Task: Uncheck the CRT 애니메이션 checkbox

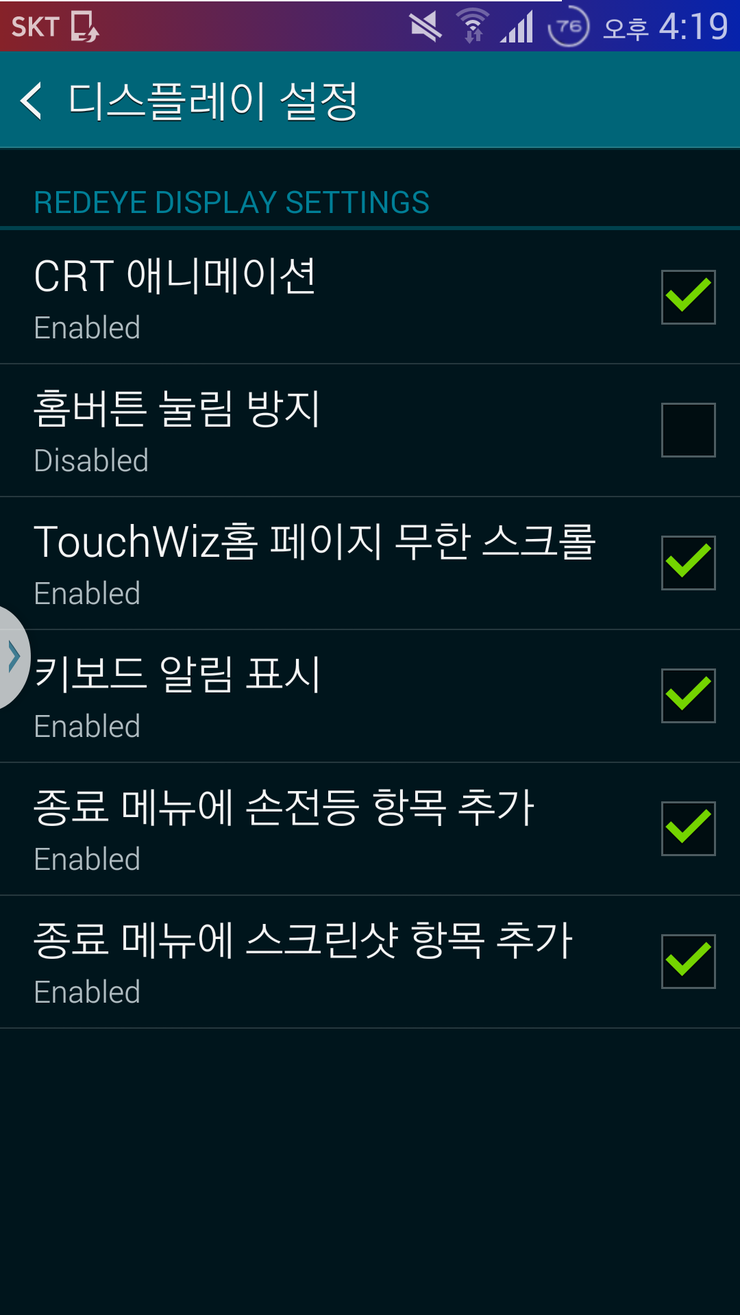Action: (688, 297)
